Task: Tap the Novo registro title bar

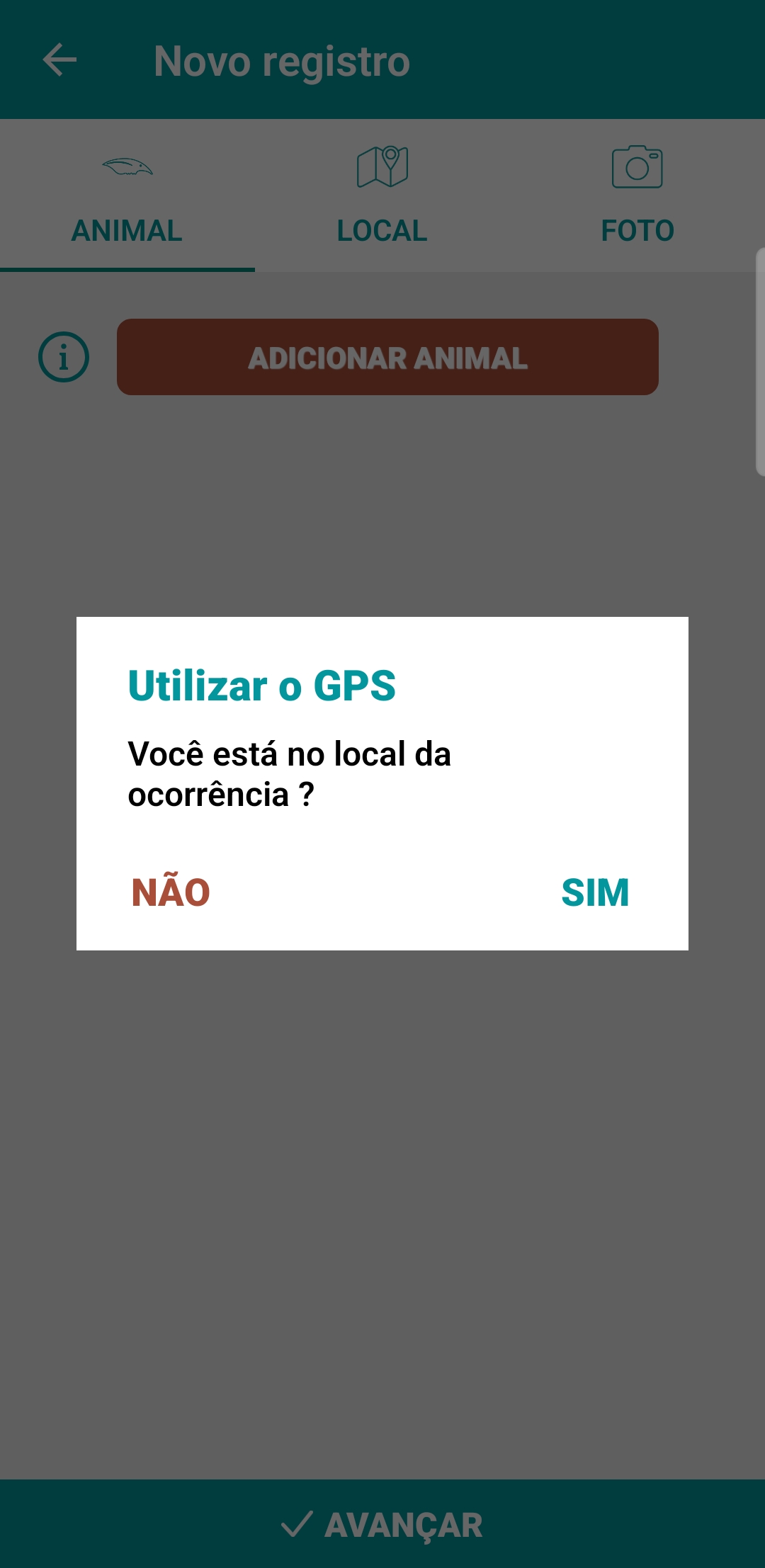Action: 282,60
